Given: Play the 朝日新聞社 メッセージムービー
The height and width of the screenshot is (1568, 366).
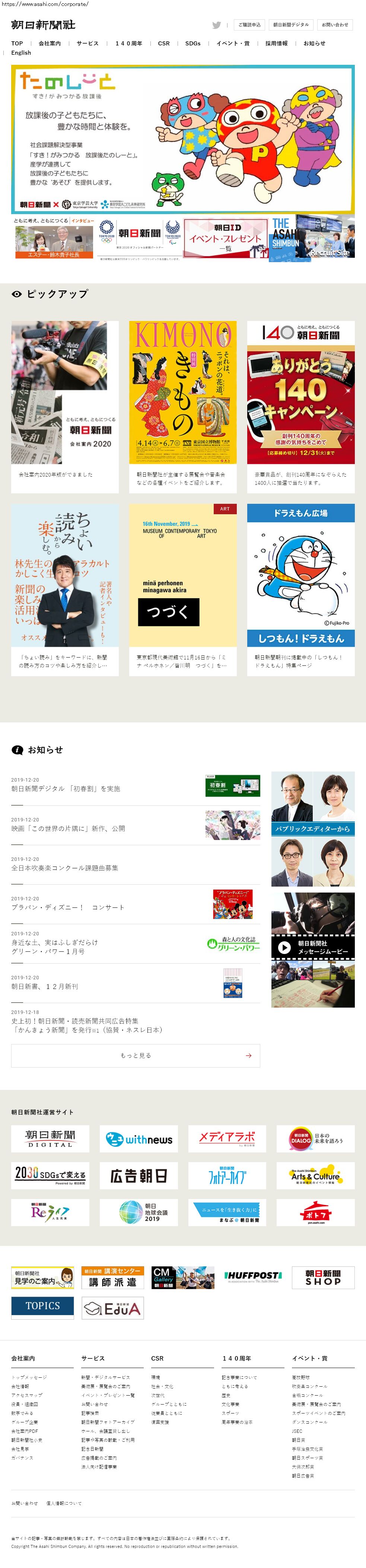Looking at the screenshot, I should pyautogui.click(x=313, y=947).
